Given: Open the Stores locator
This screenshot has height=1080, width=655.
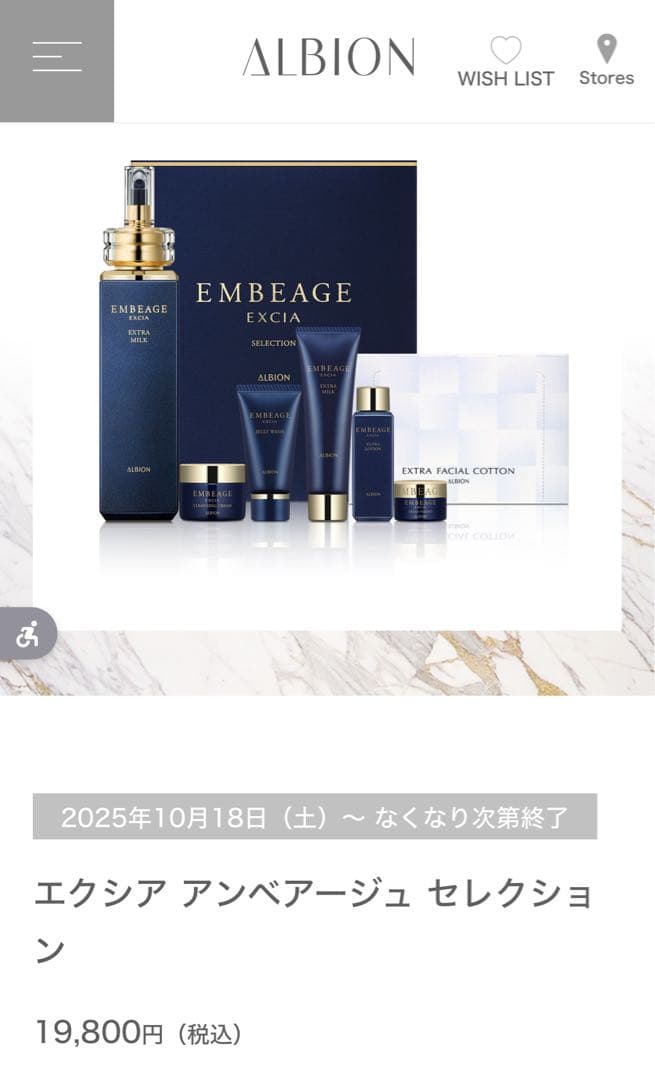Looking at the screenshot, I should 606,61.
